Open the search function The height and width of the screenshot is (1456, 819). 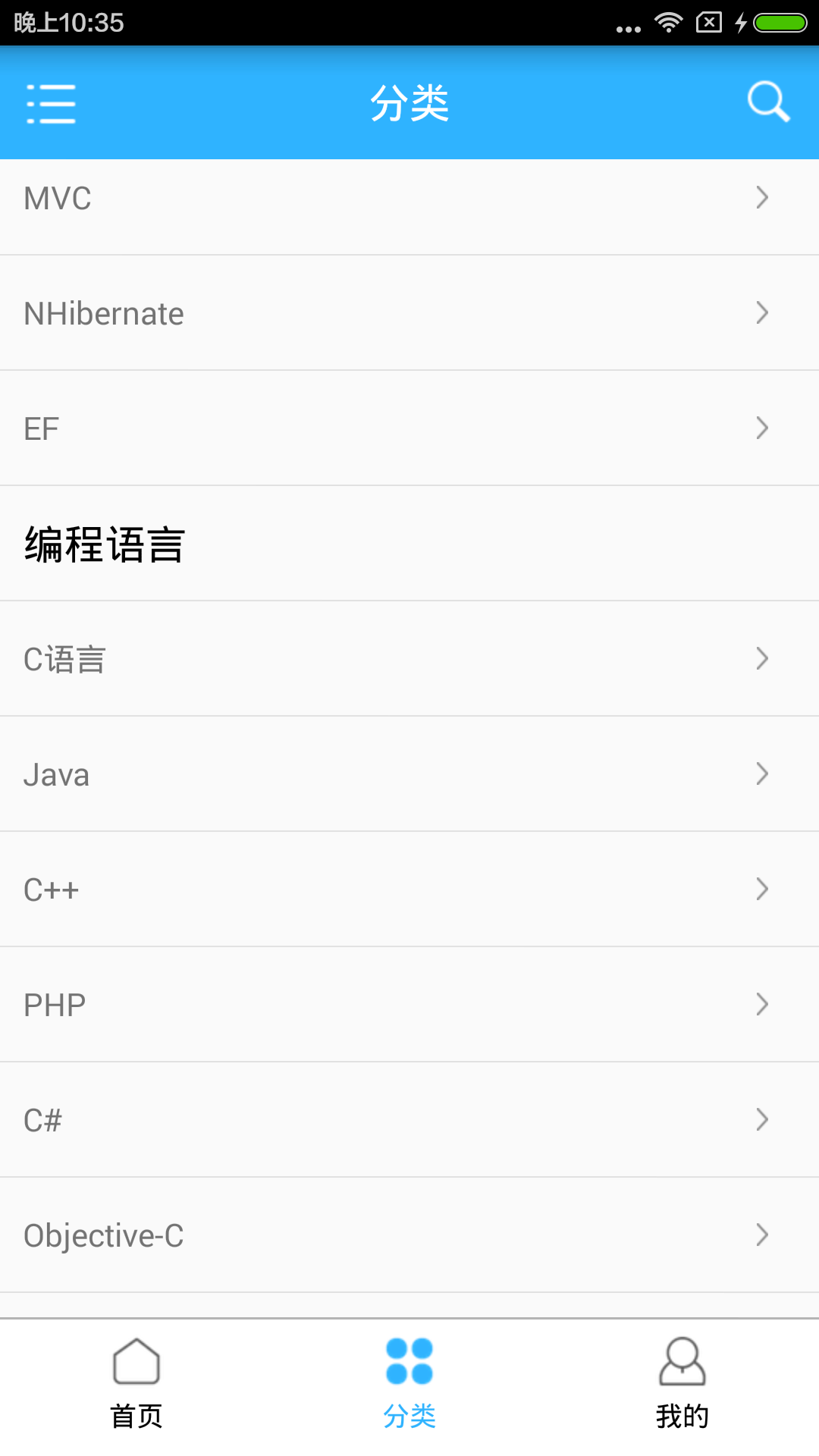pyautogui.click(x=768, y=101)
